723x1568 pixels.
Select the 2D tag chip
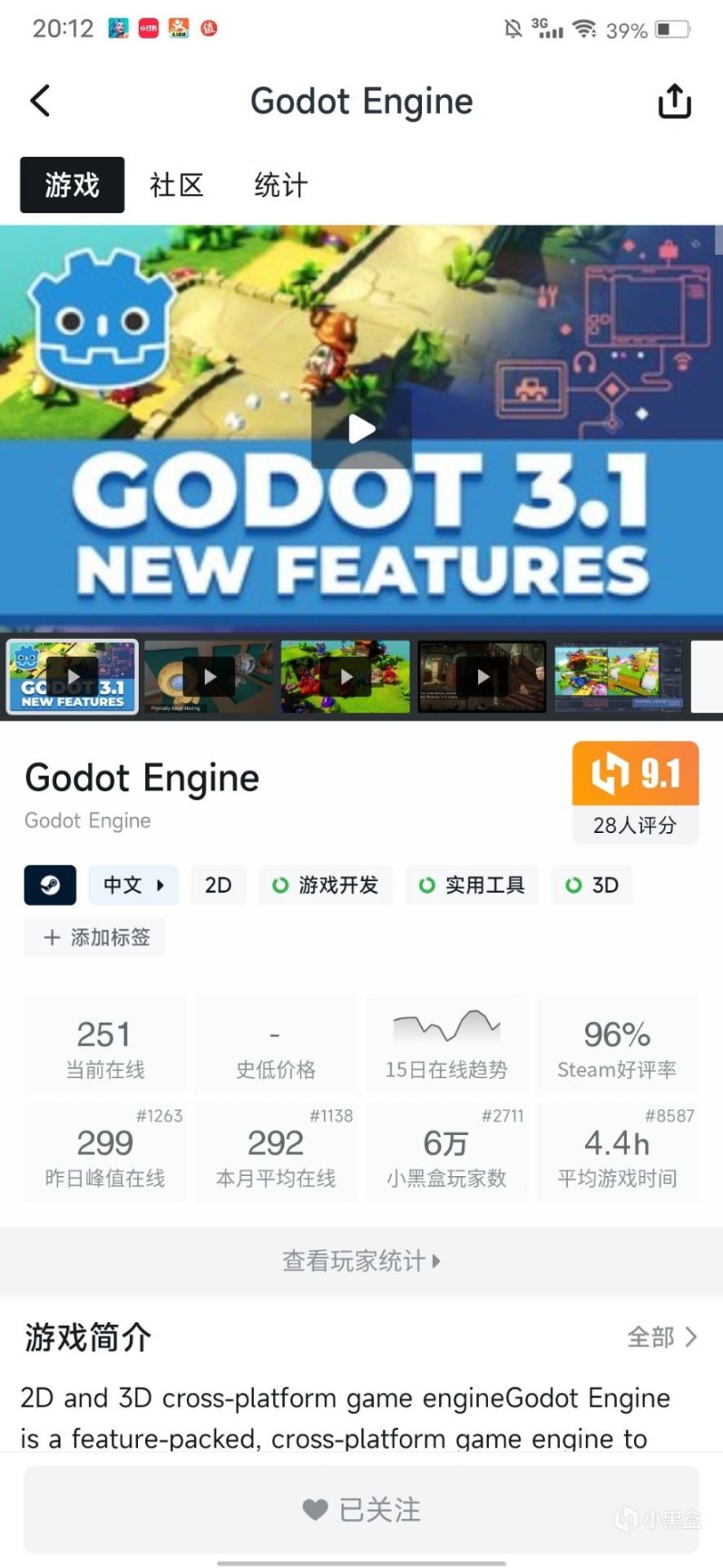(218, 885)
